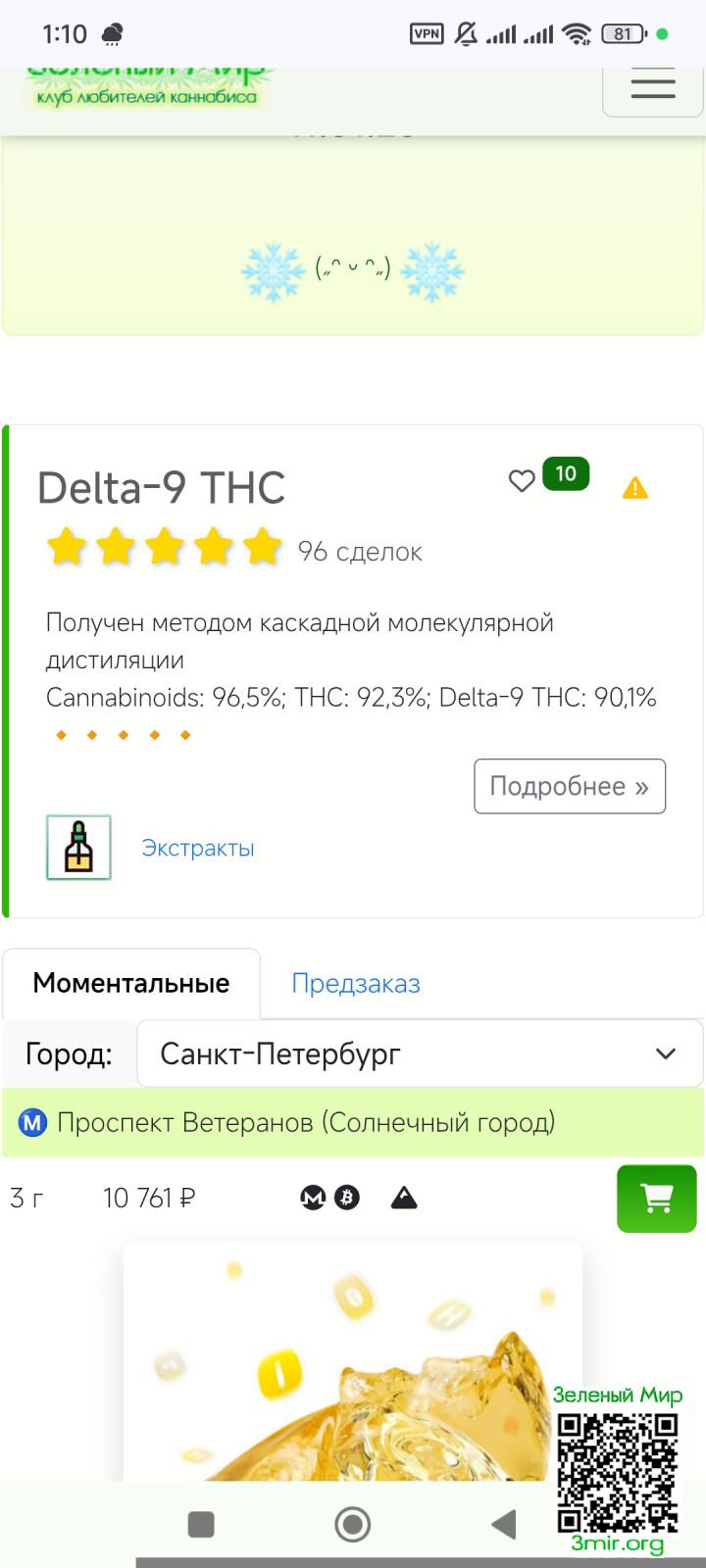The width and height of the screenshot is (706, 1568).
Task: Go to the home screen via system button
Action: point(353,1524)
